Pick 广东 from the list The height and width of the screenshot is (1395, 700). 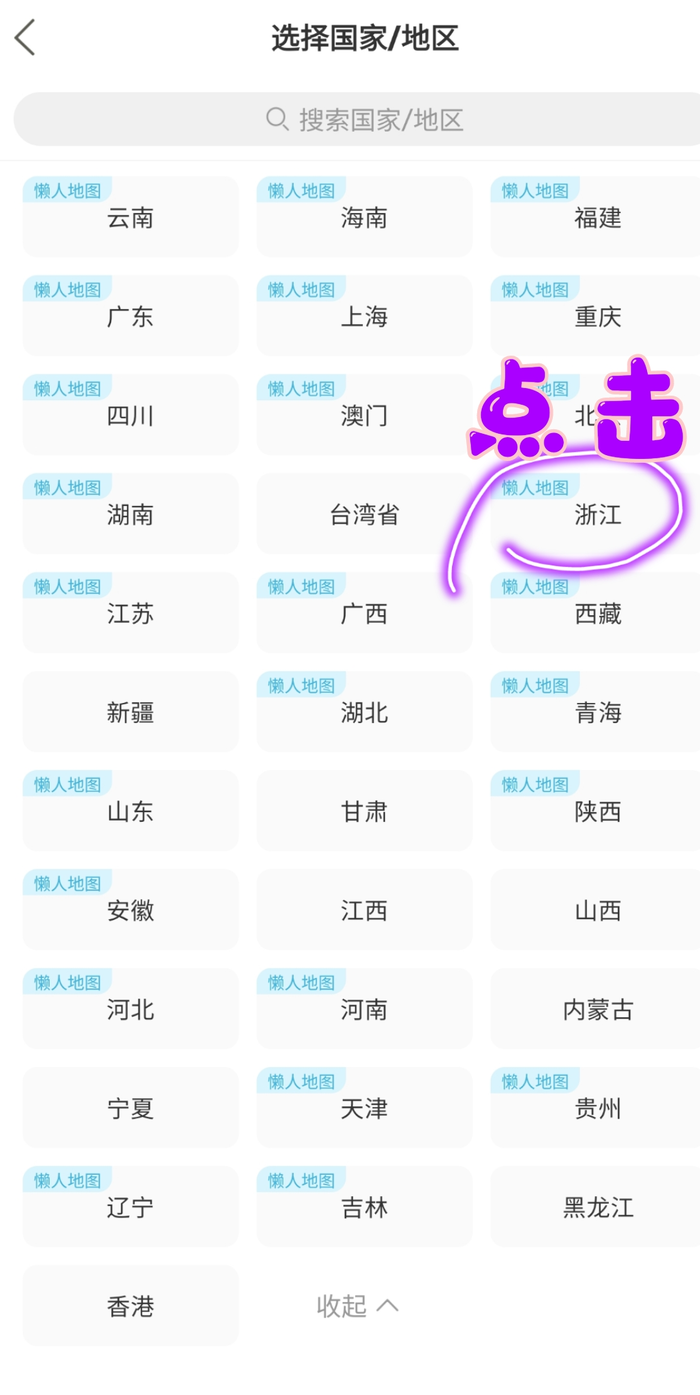[130, 316]
